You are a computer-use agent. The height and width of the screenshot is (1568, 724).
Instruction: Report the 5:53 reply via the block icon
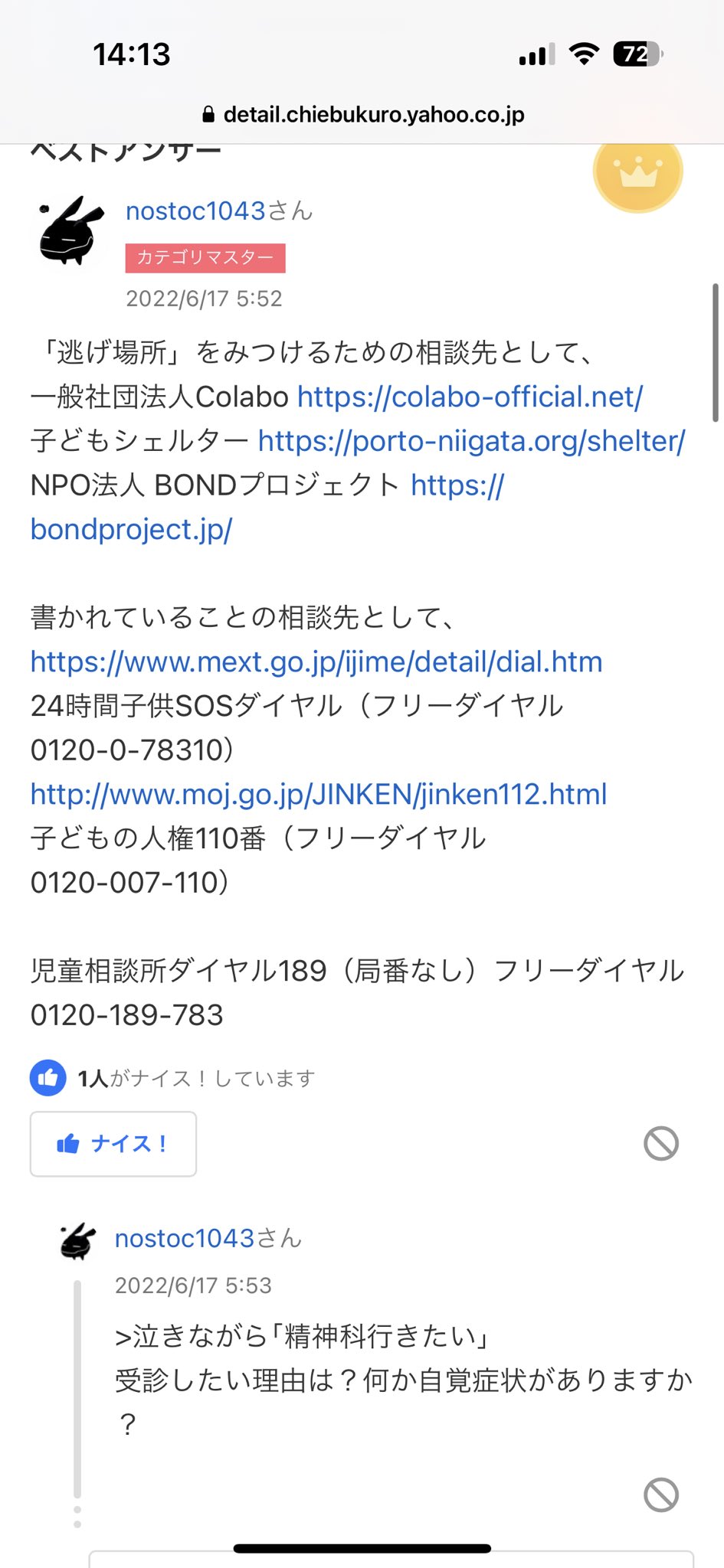click(661, 1494)
